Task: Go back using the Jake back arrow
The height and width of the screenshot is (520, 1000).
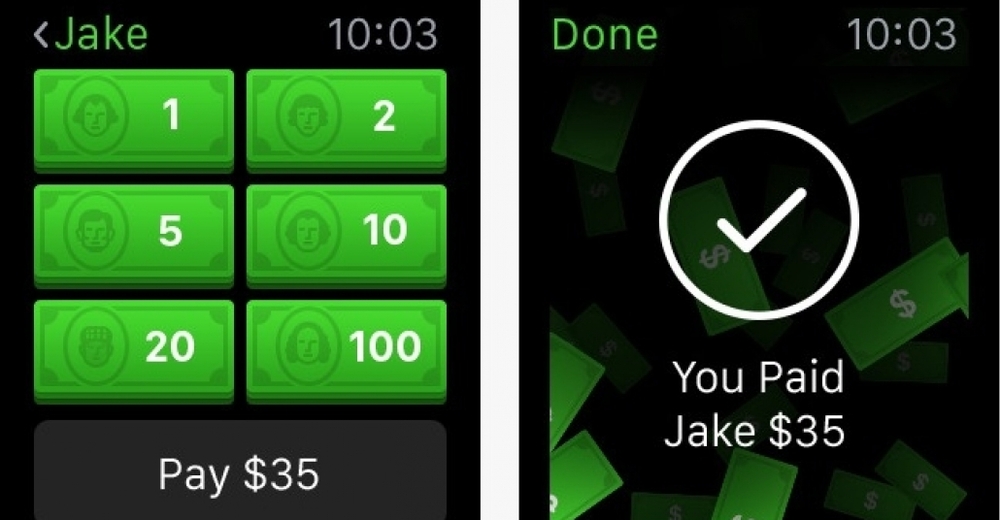Action: coord(90,35)
